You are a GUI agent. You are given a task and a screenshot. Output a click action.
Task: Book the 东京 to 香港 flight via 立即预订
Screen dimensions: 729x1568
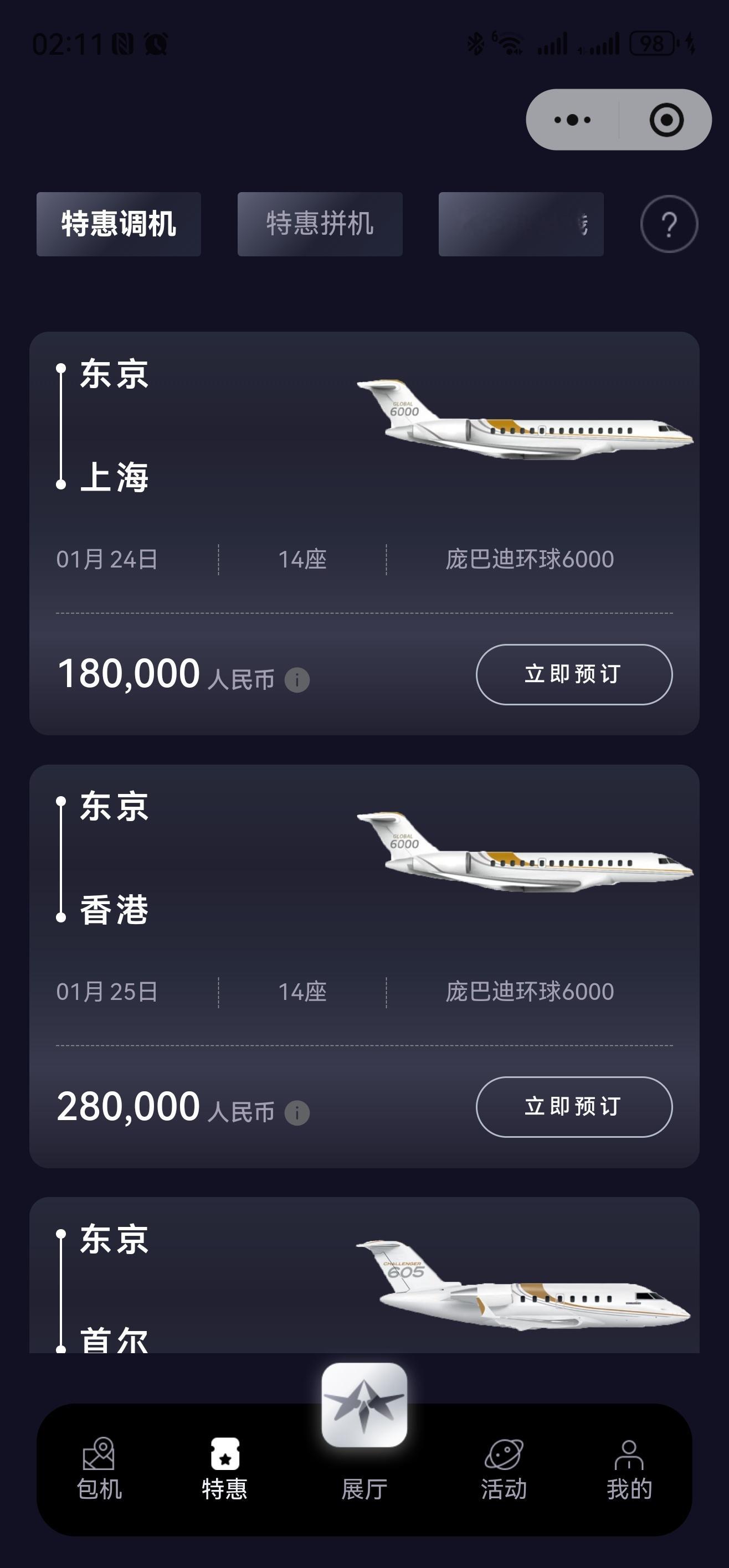point(572,1108)
